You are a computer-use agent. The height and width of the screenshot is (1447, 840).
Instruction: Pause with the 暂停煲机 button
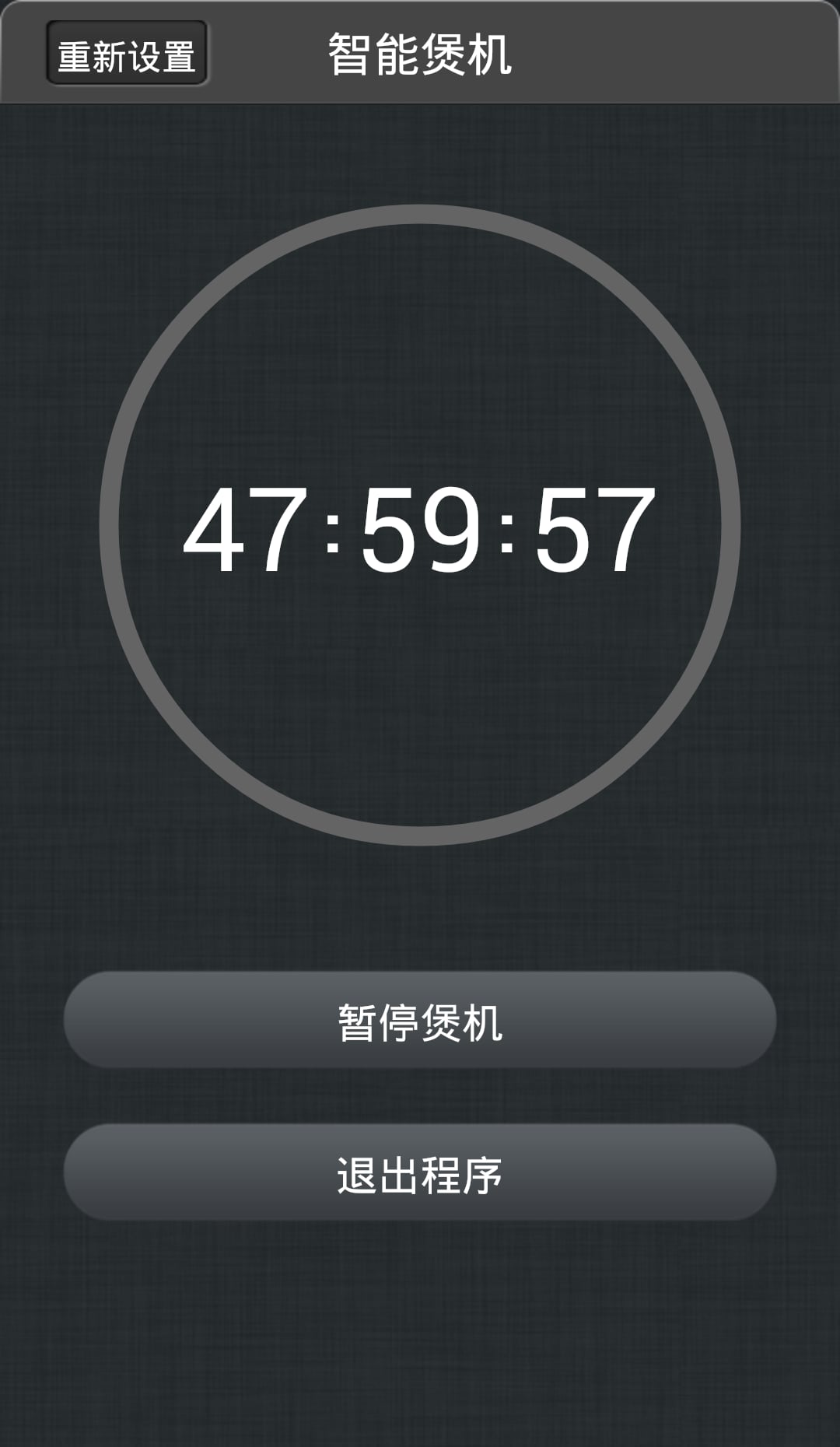tap(420, 1020)
